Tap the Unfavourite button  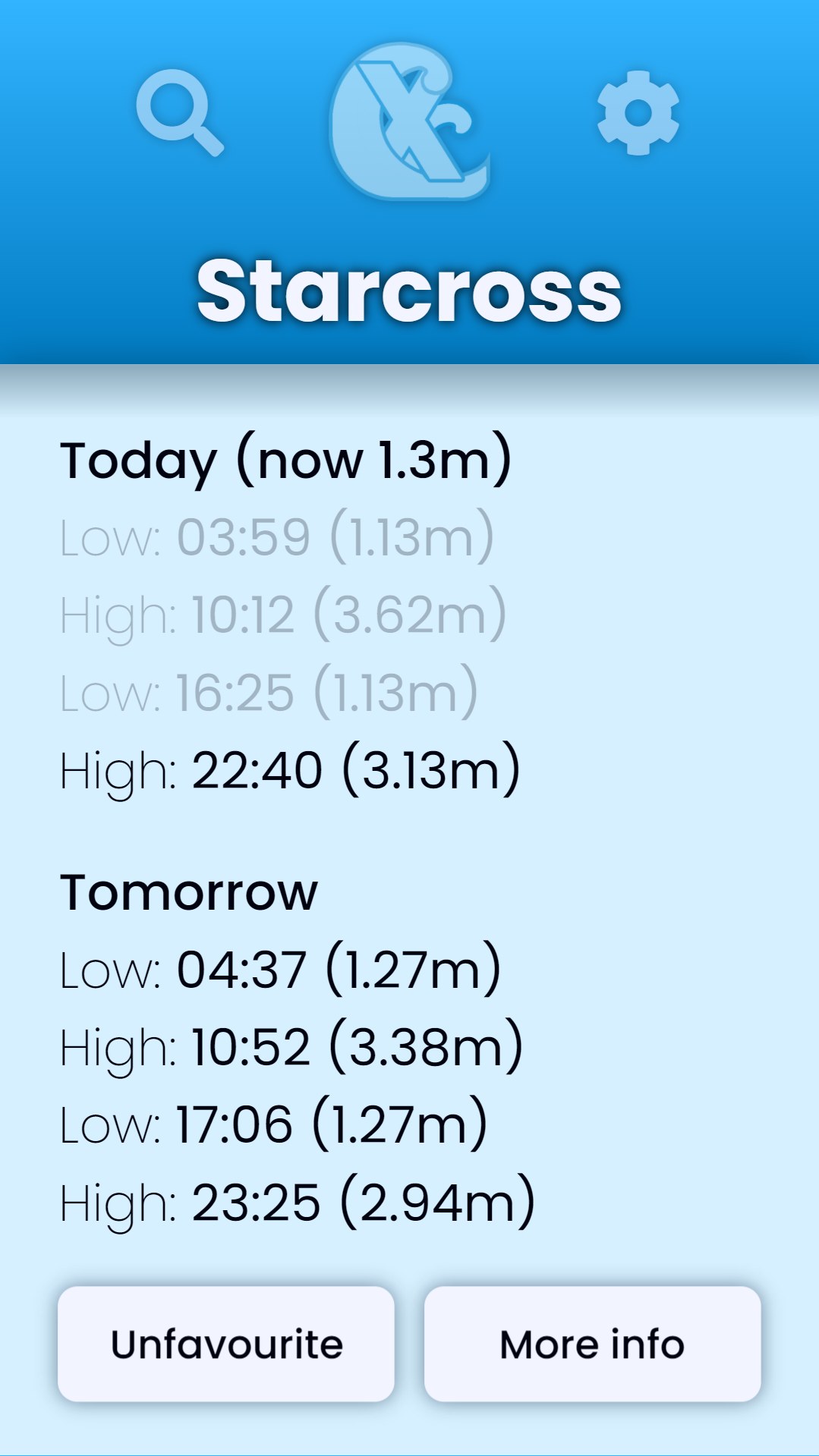click(x=226, y=1344)
